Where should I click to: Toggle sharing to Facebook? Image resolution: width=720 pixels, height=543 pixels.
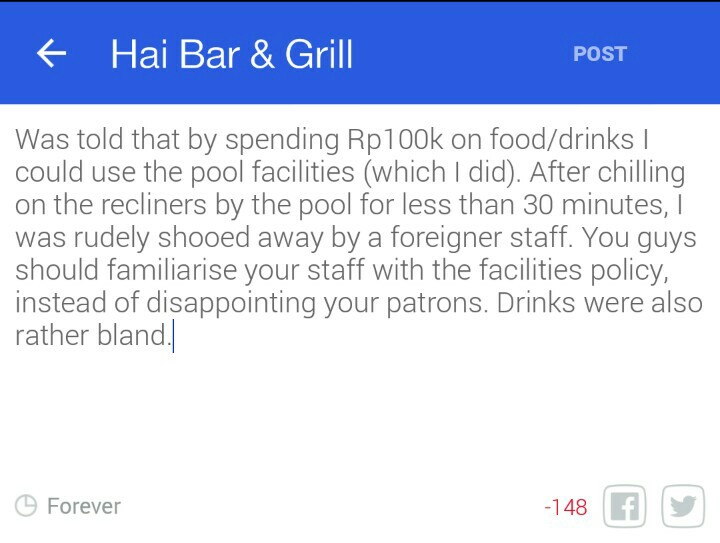(623, 507)
